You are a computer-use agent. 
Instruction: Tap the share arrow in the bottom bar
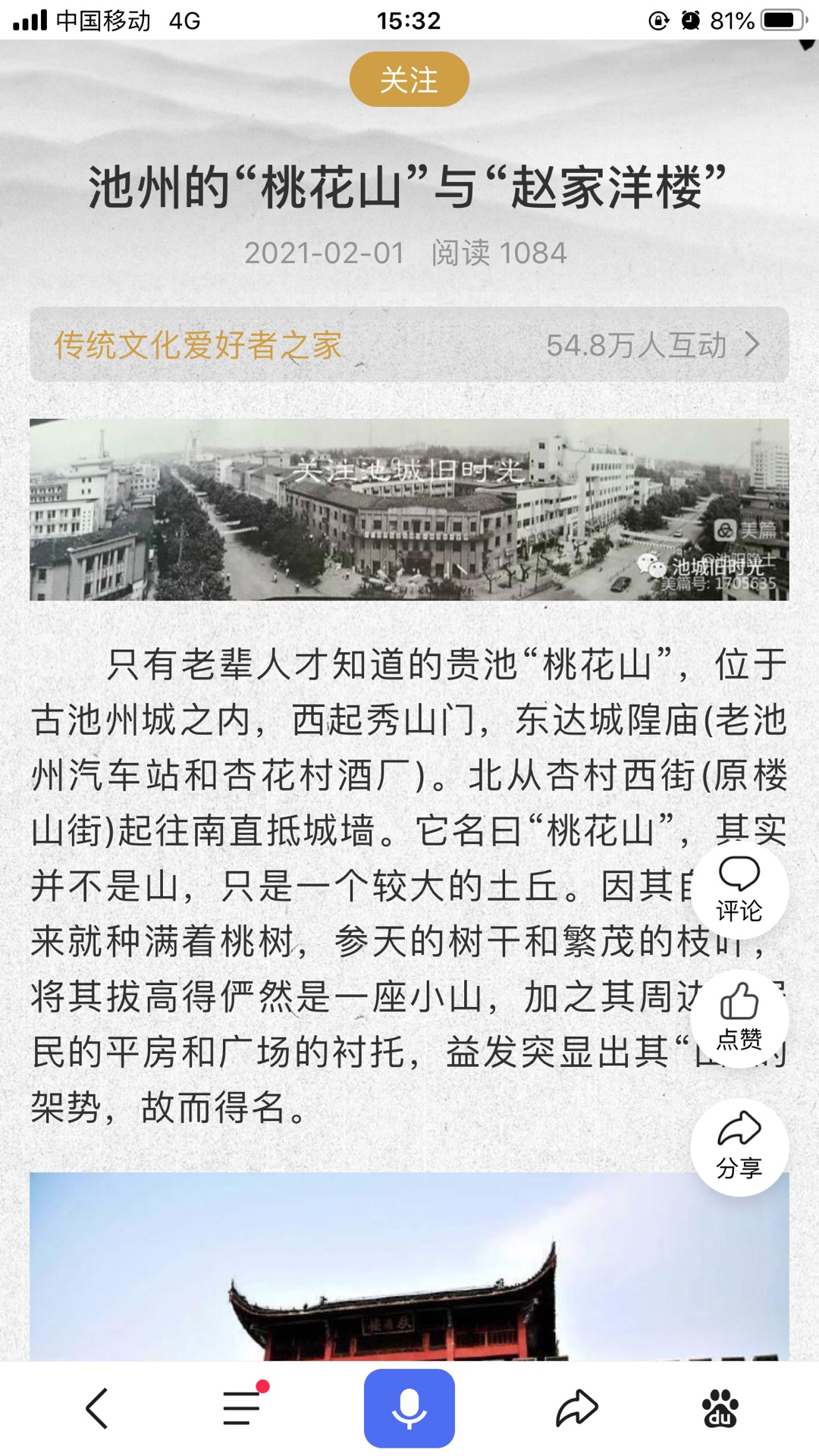[576, 1408]
